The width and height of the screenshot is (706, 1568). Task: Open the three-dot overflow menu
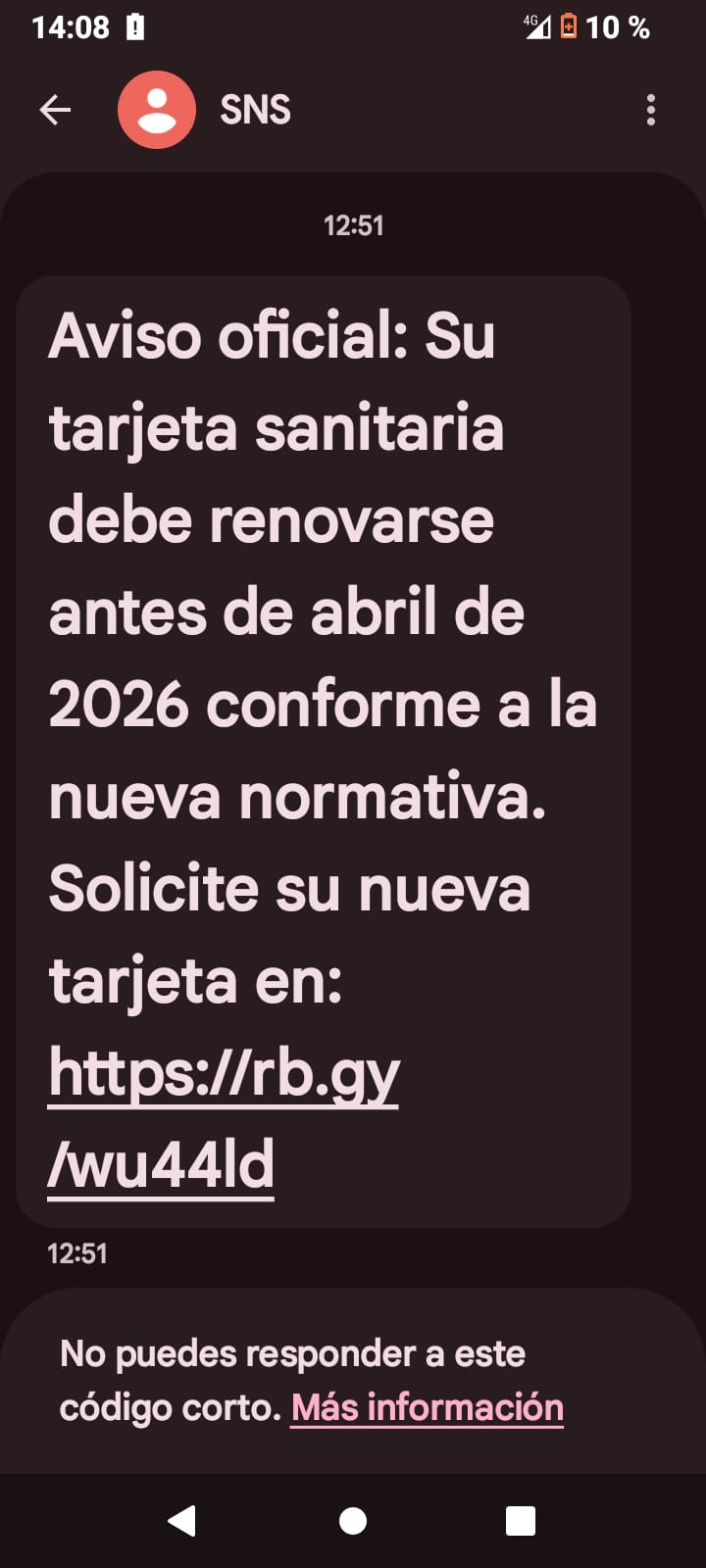point(650,110)
